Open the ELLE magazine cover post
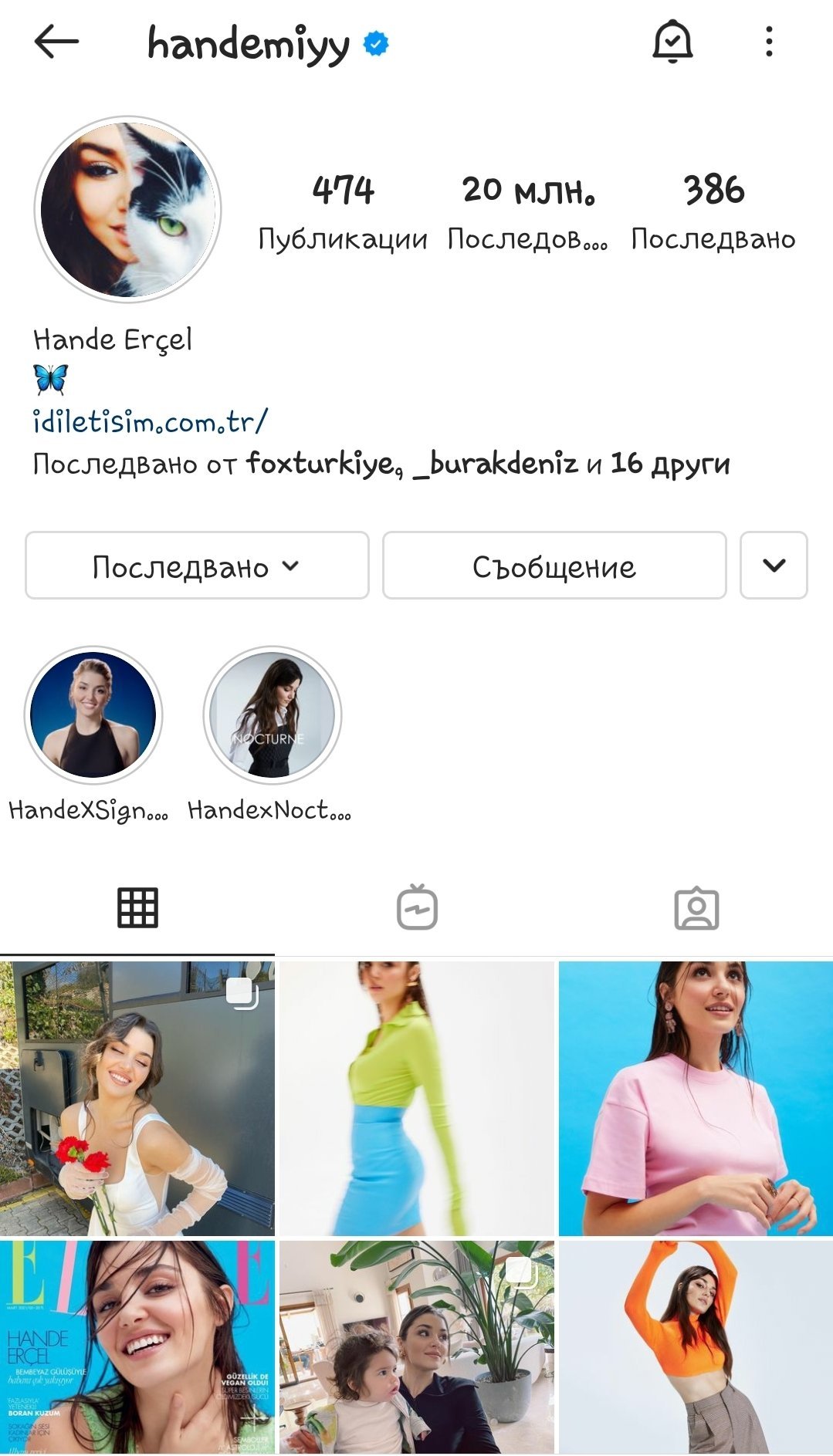This screenshot has height=1456, width=833. point(137,1348)
